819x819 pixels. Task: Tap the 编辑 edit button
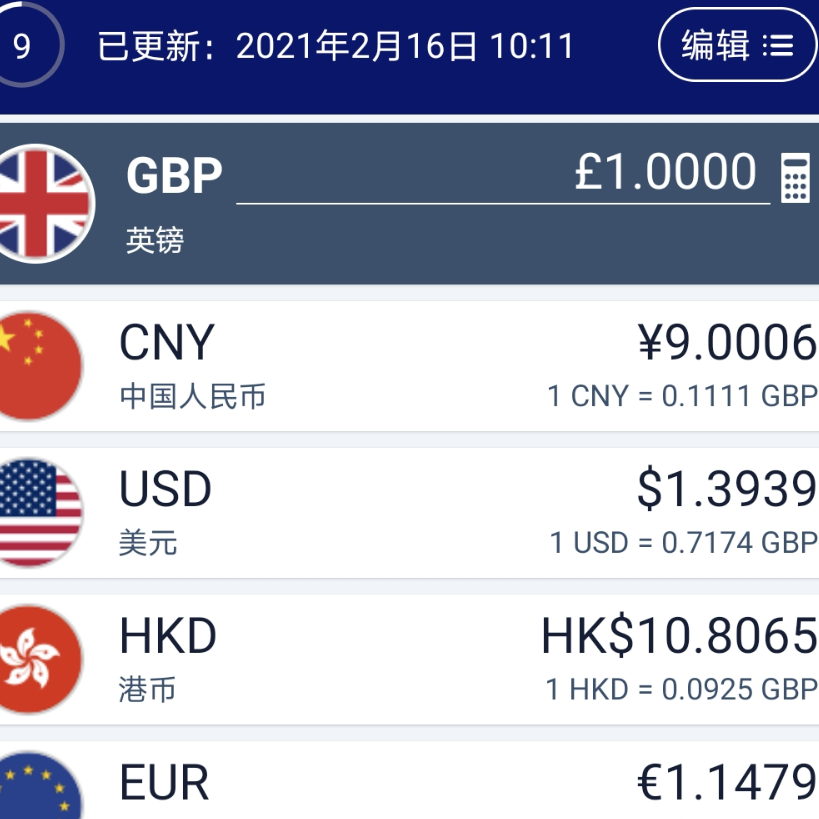(737, 45)
